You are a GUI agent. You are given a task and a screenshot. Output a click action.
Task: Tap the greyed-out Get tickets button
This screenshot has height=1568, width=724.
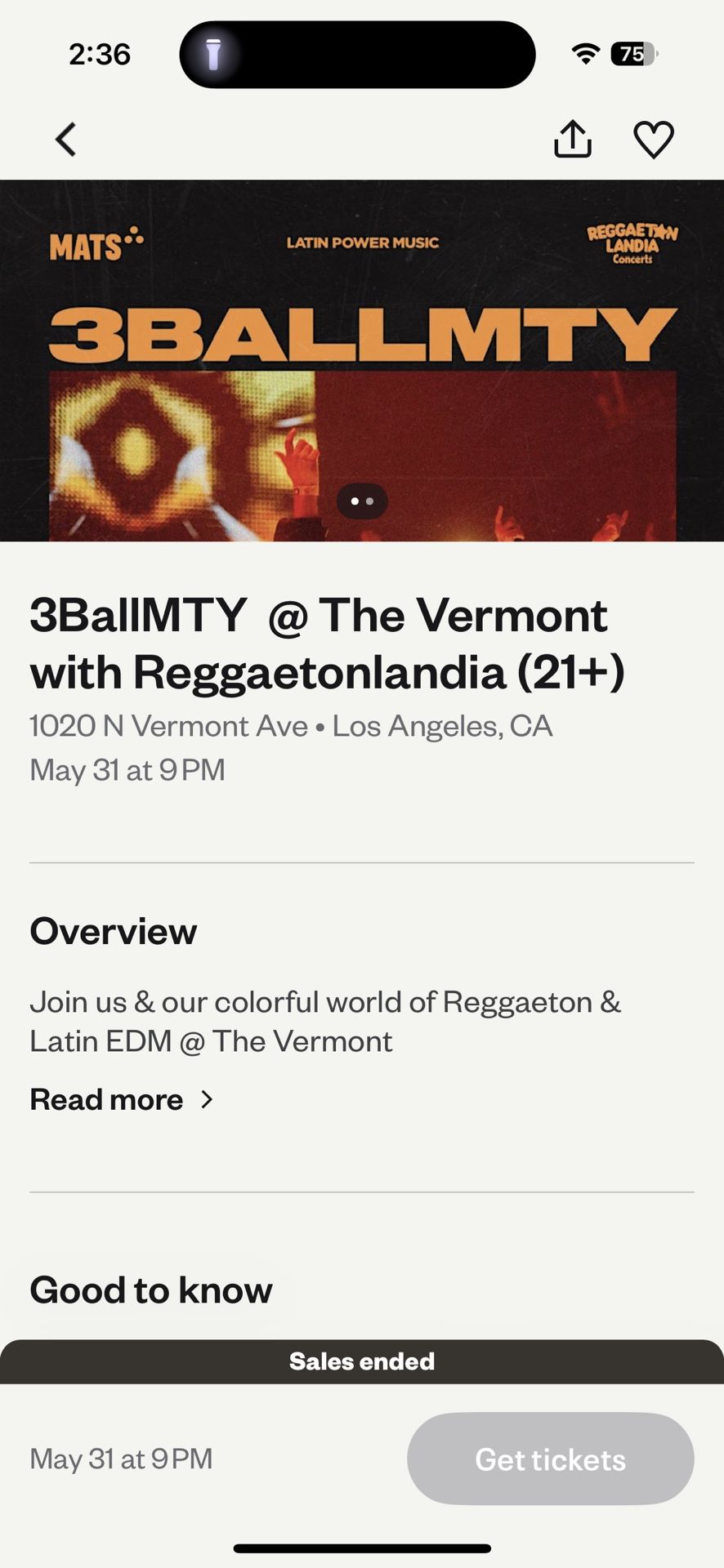click(550, 1459)
